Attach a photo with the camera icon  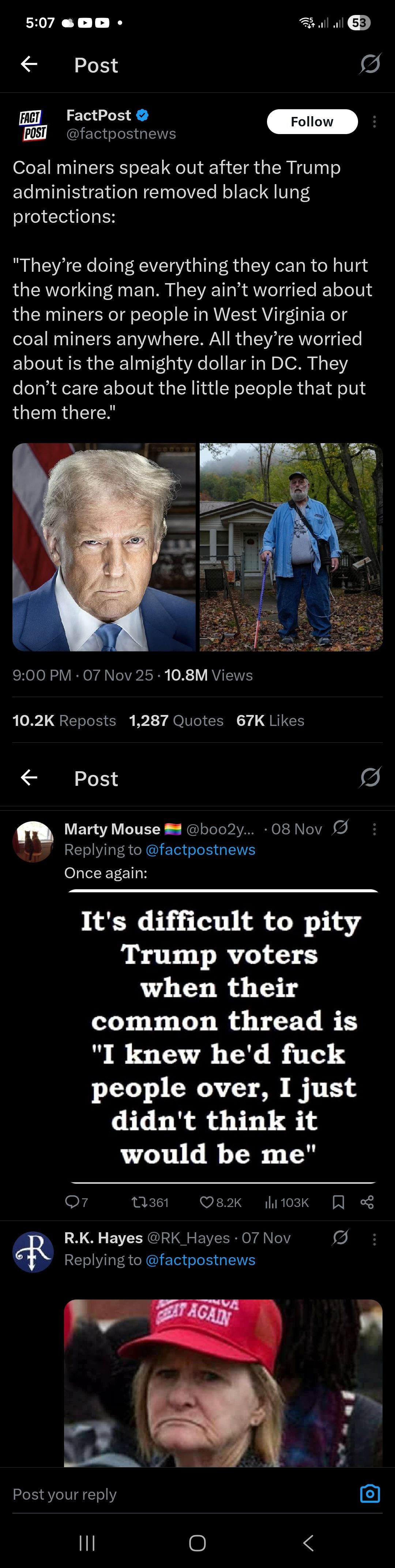pos(369,1494)
